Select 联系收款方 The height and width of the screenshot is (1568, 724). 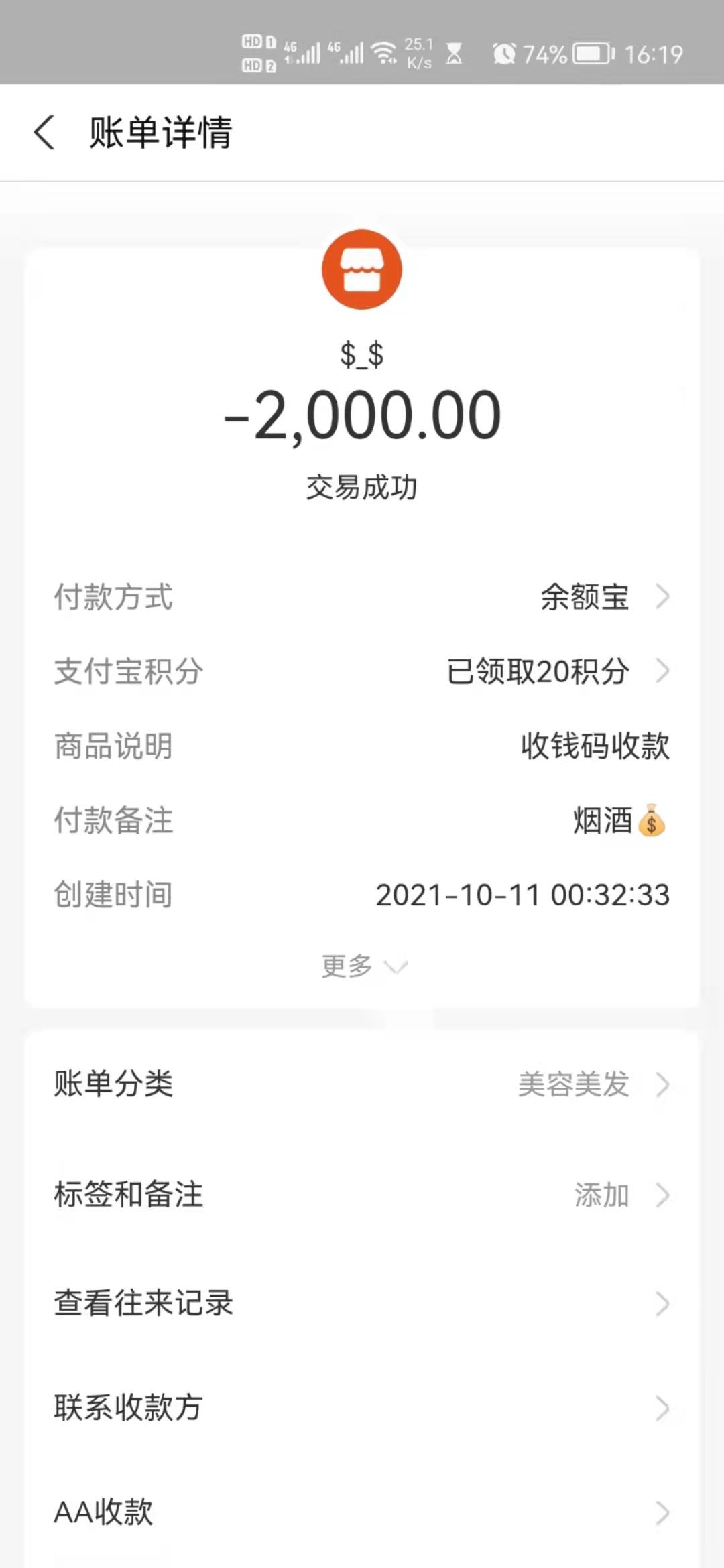(x=362, y=1407)
